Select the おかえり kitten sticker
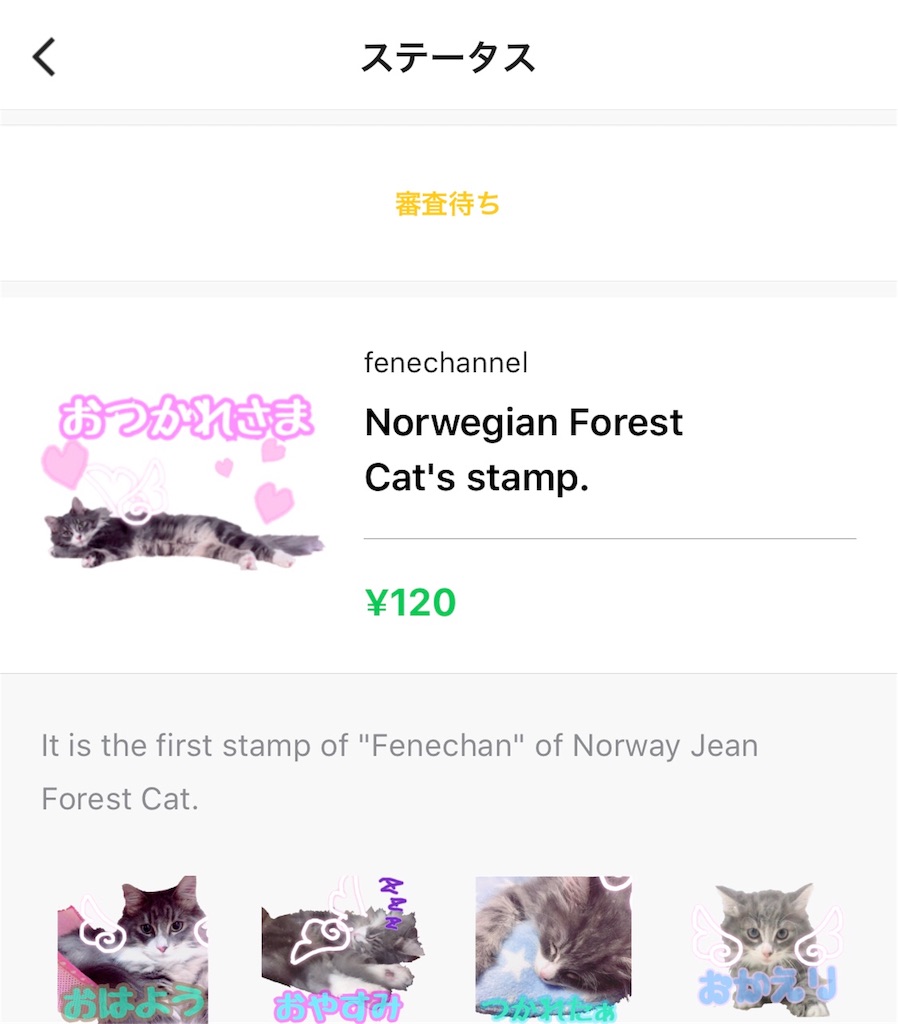This screenshot has width=898, height=1024. pos(767,950)
